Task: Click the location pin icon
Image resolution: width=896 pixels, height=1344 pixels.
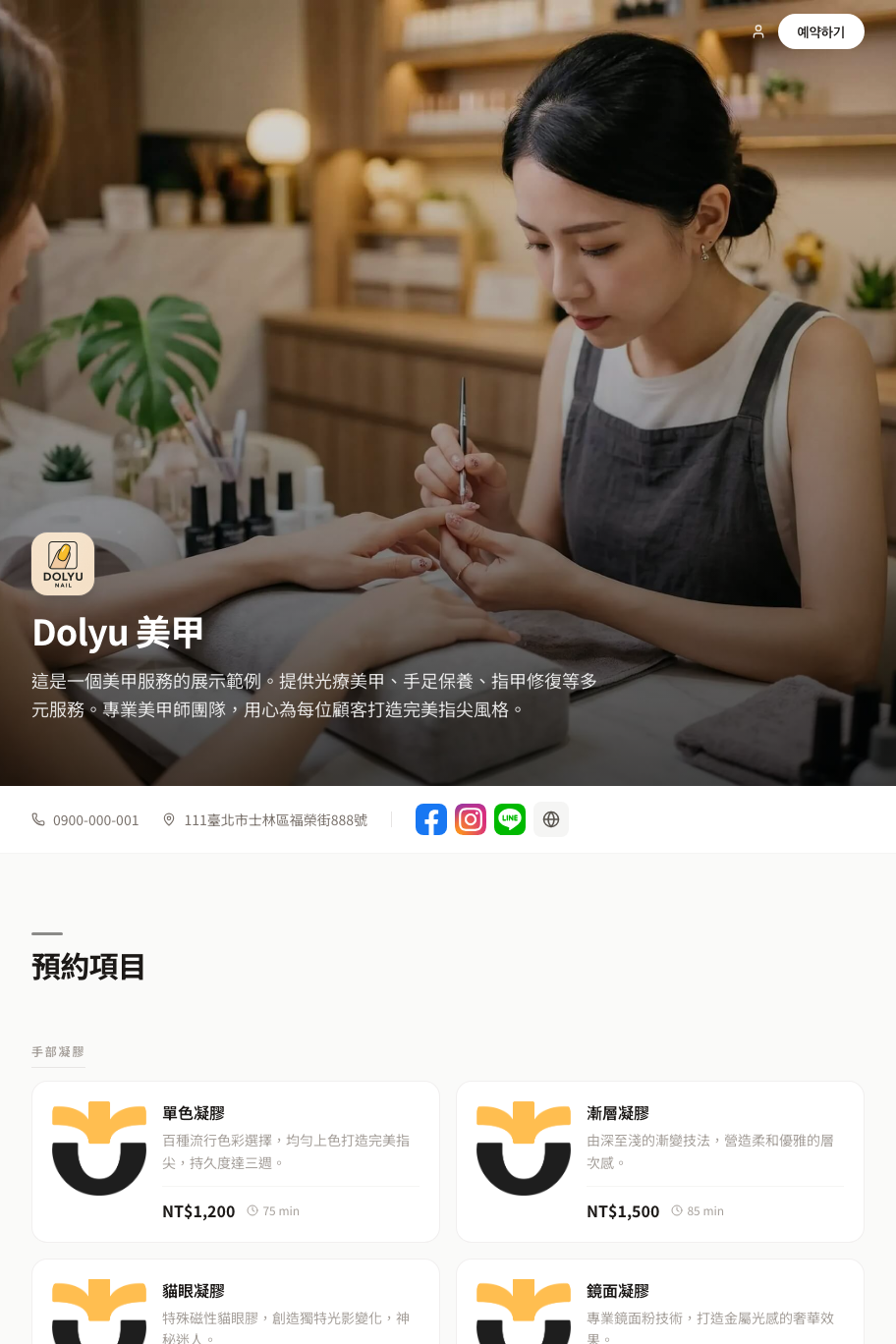Action: point(169,819)
